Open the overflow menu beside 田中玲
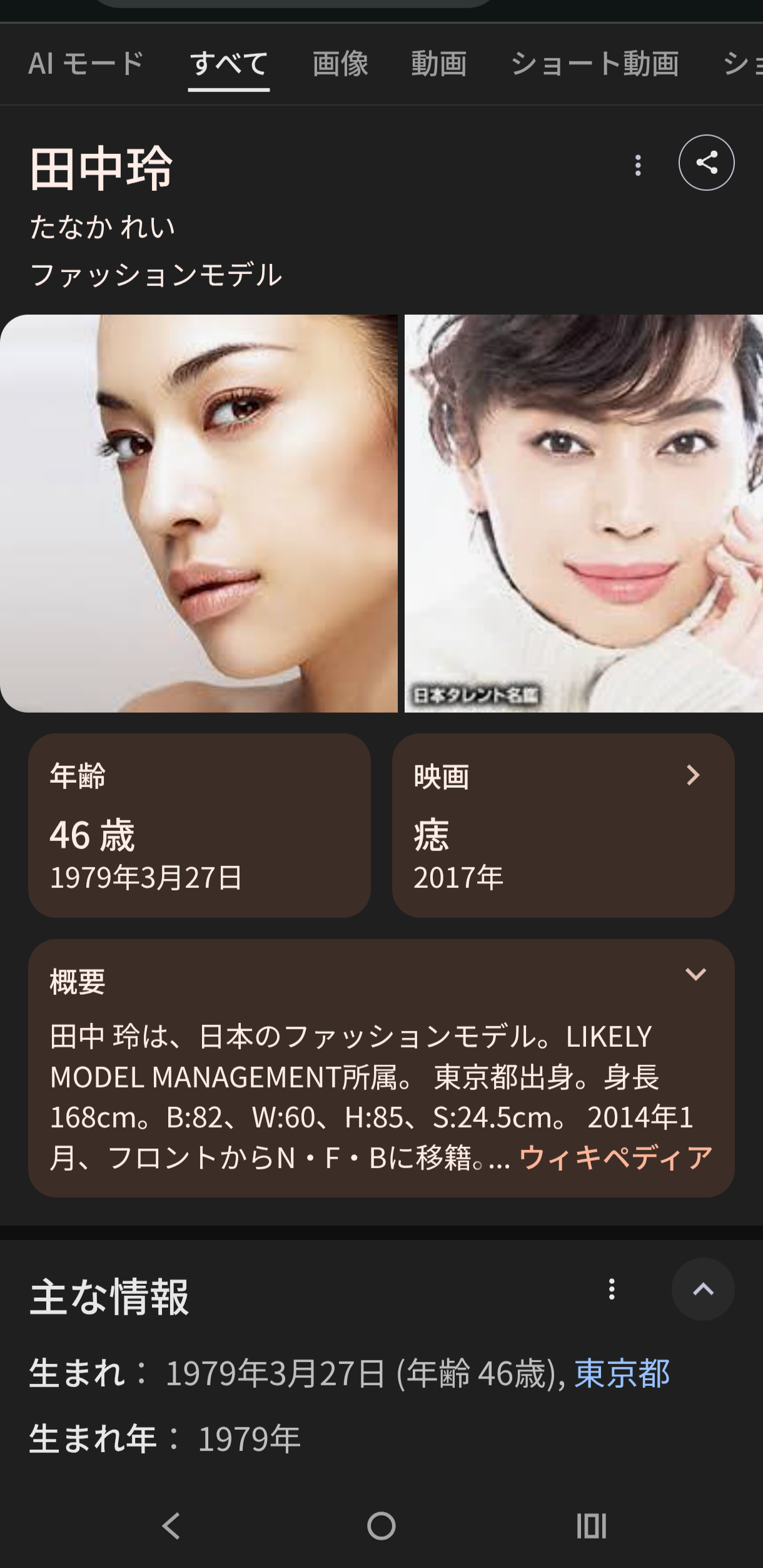The image size is (763, 1568). click(638, 165)
